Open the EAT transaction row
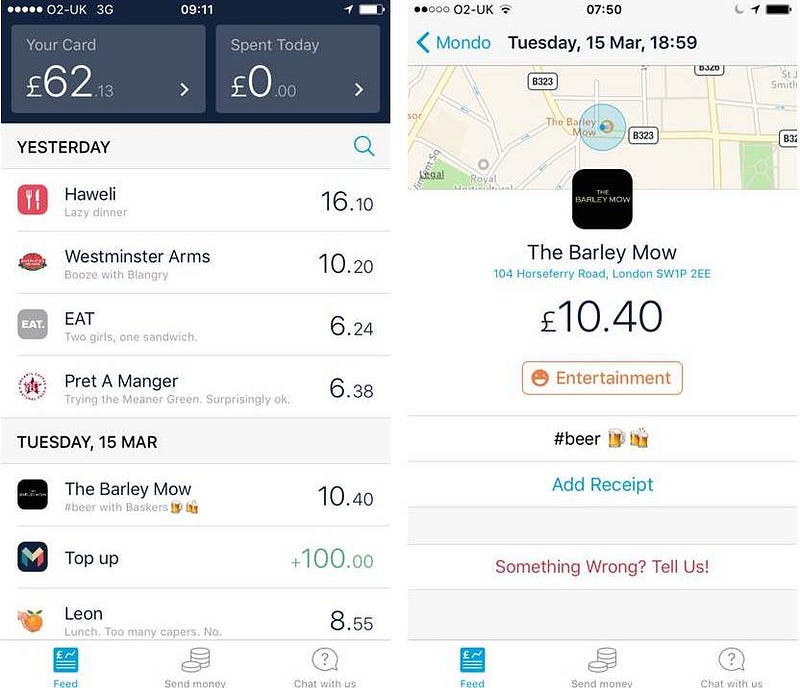This screenshot has width=800, height=688. [195, 325]
